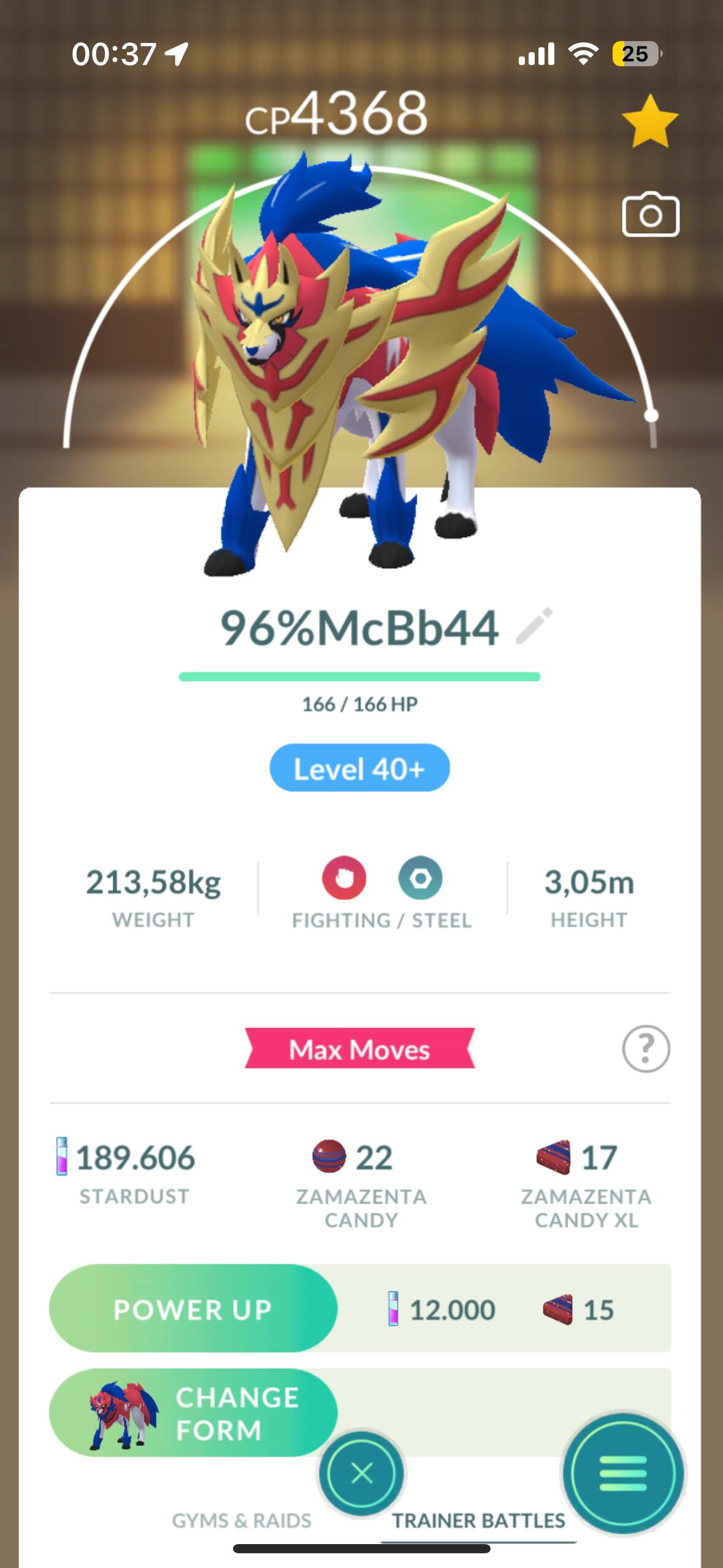
Task: Switch to the Gyms & Raids tab
Action: (x=242, y=1521)
